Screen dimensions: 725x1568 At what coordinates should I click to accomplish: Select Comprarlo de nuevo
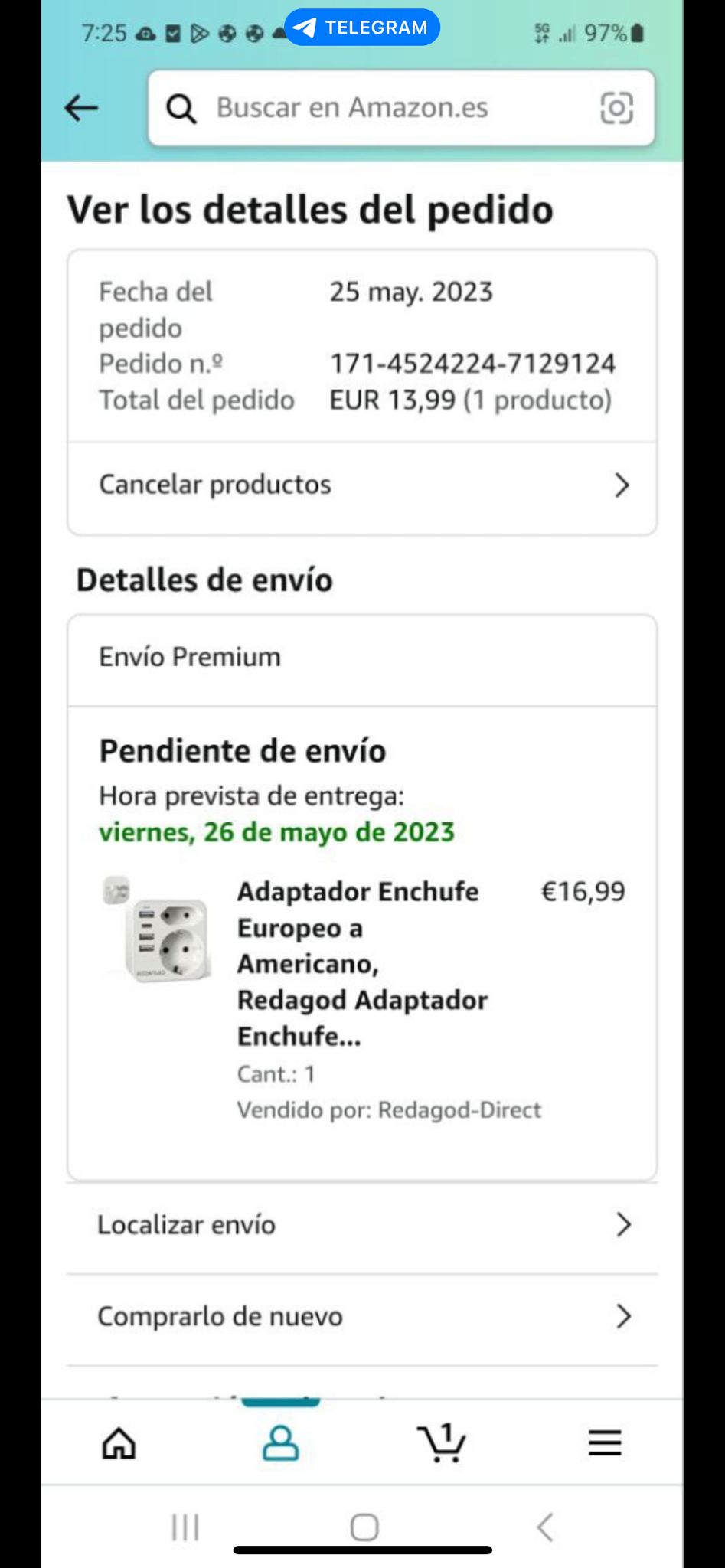(x=361, y=1317)
